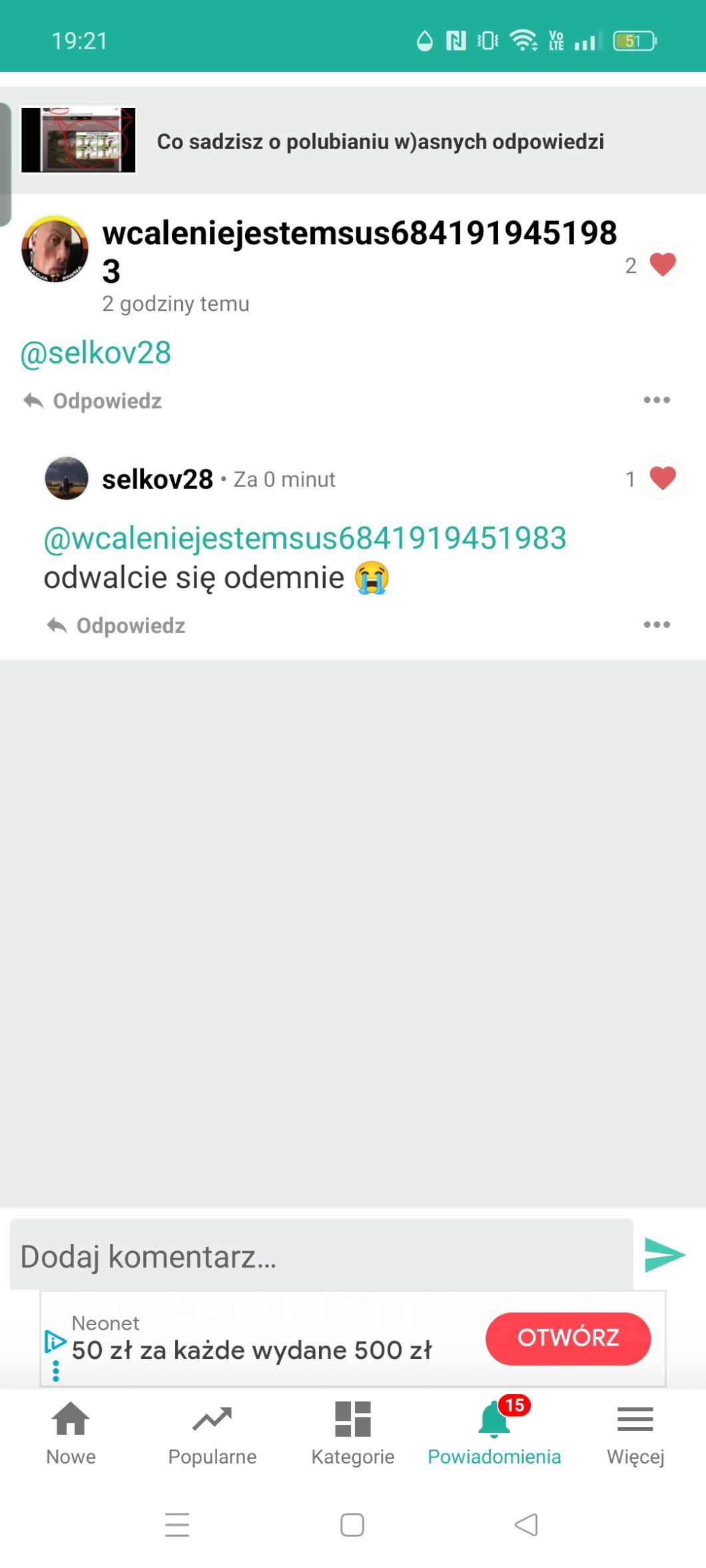Reply to wcaleniejestemsus6841919451983's comment

(x=93, y=401)
